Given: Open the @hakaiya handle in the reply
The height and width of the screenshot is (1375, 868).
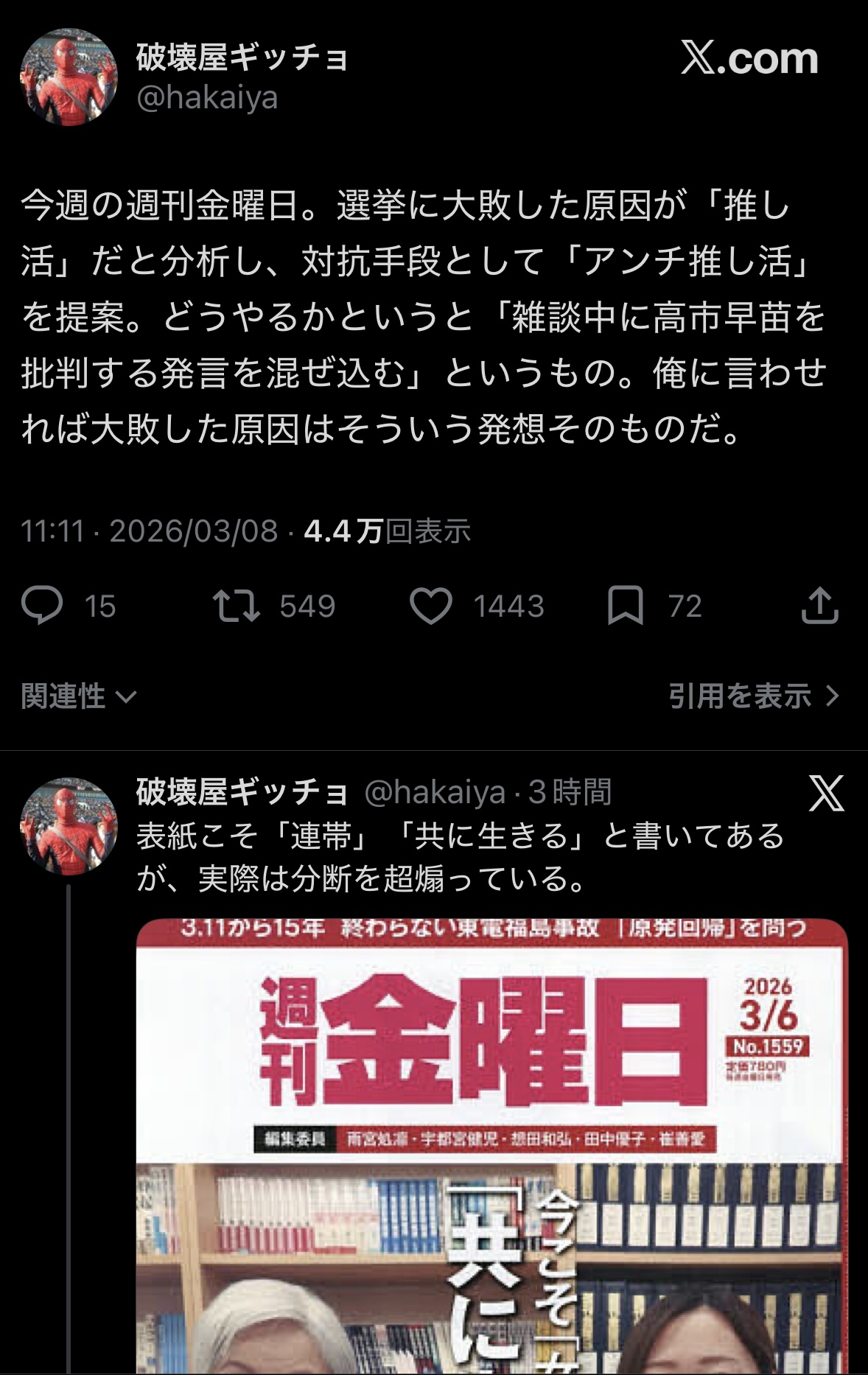Looking at the screenshot, I should [x=435, y=793].
